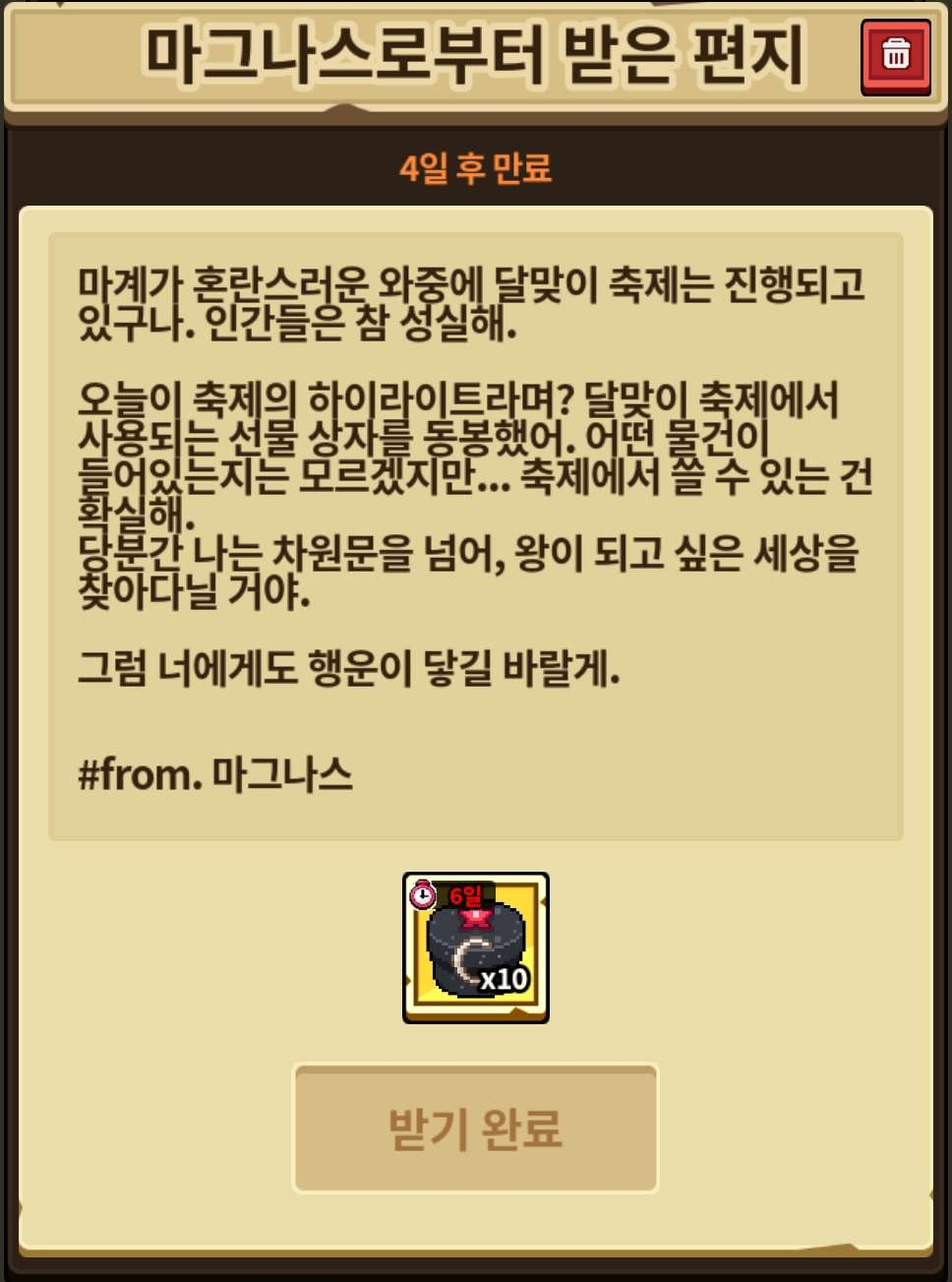952x1282 pixels.
Task: Tap the 받기 완료 button
Action: 476,1128
